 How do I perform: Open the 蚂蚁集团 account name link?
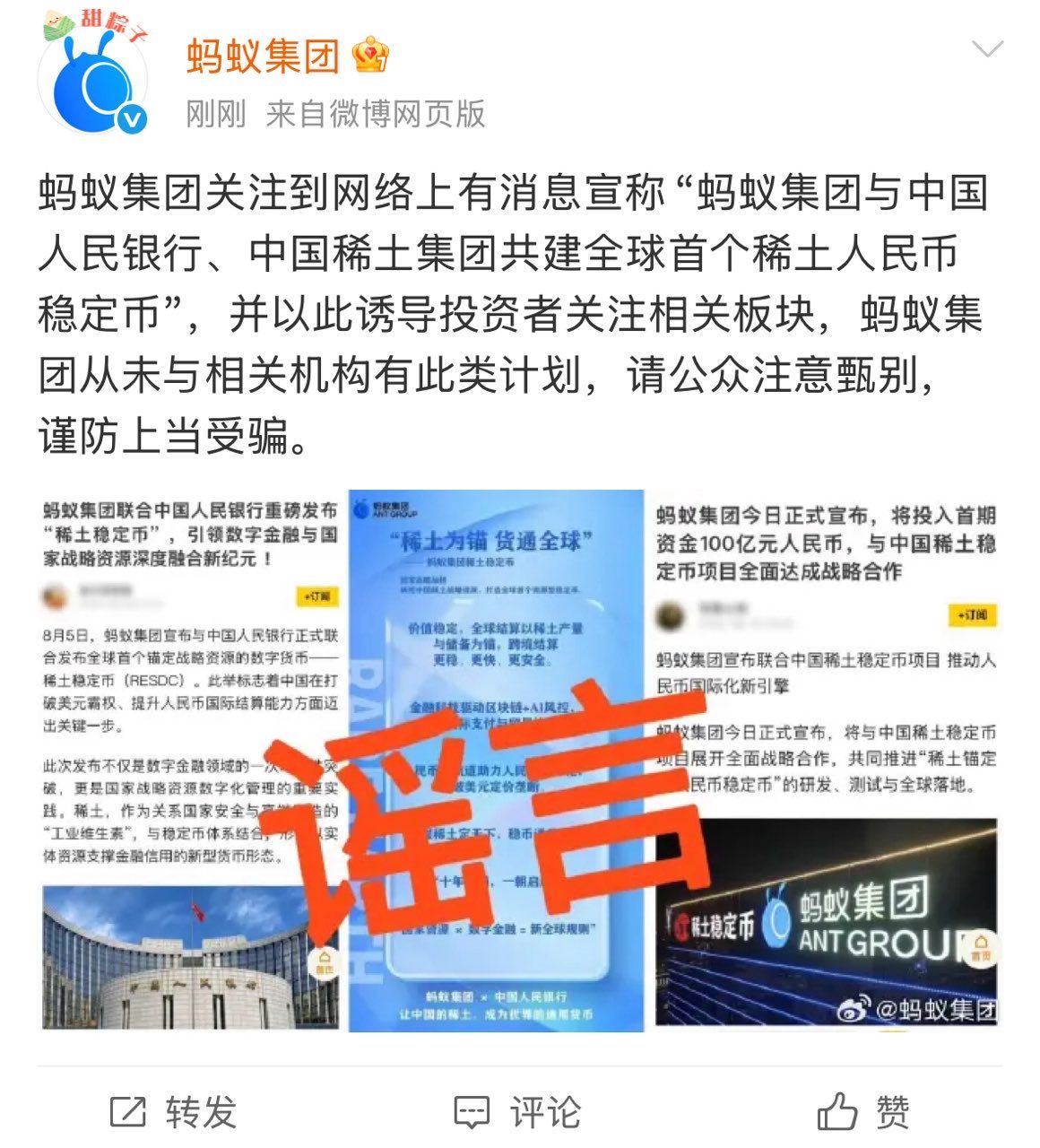tap(263, 57)
